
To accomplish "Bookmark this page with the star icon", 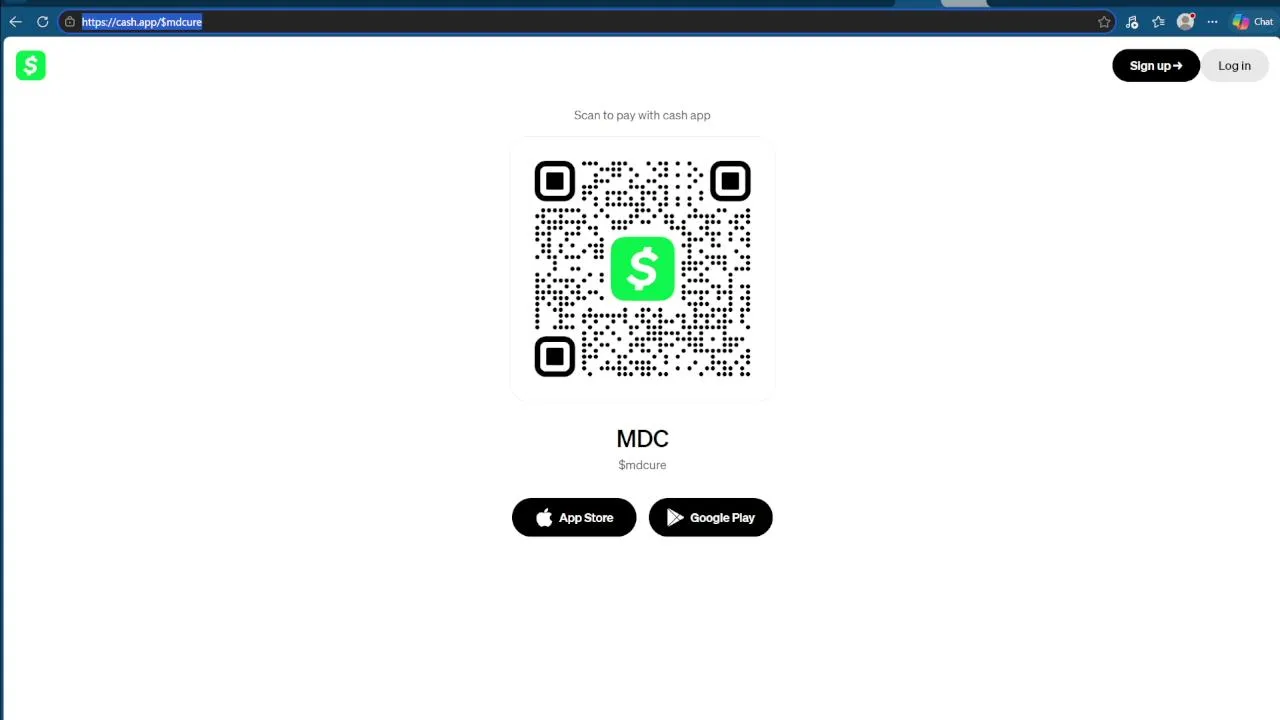I will [x=1104, y=22].
